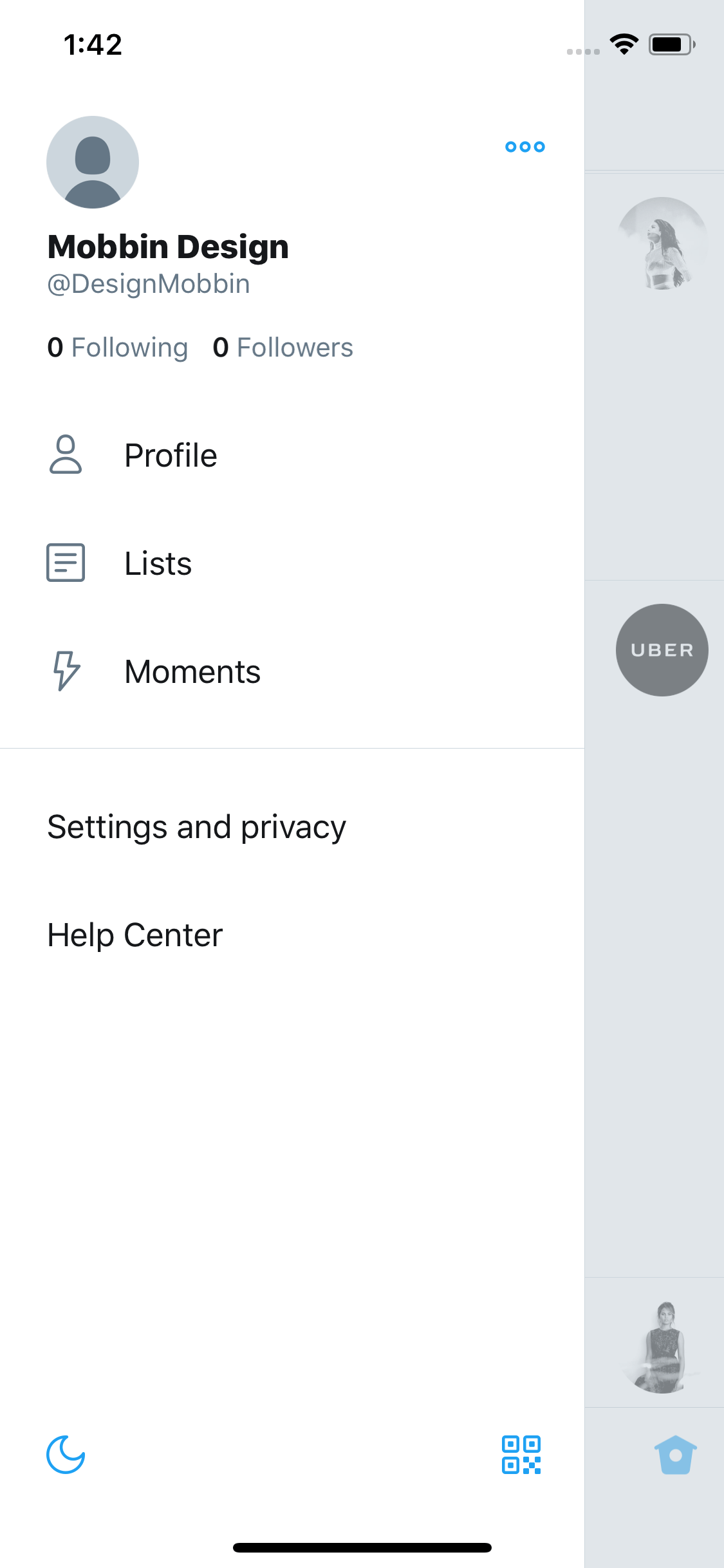This screenshot has height=1568, width=724.
Task: View the 0 Followers list
Action: [x=283, y=348]
